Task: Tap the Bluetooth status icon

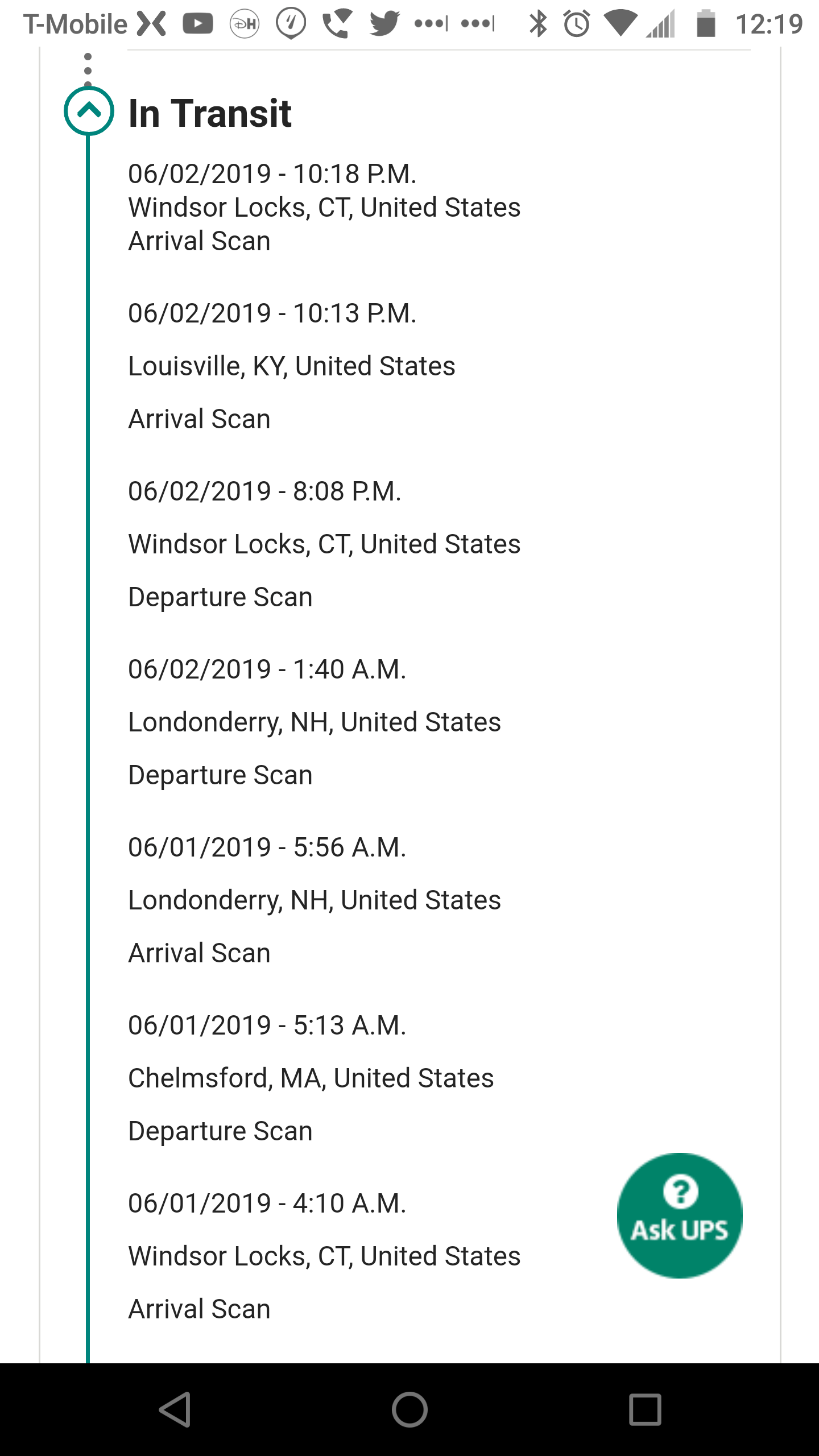Action: click(537, 23)
